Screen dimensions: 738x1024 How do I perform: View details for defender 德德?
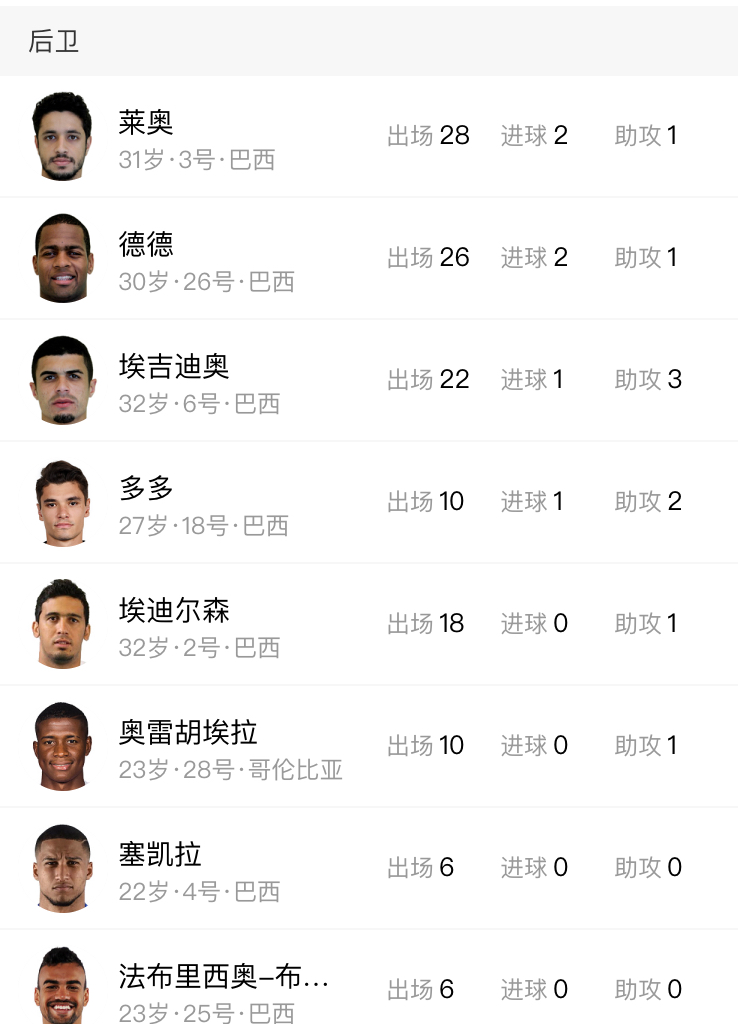pyautogui.click(x=368, y=258)
